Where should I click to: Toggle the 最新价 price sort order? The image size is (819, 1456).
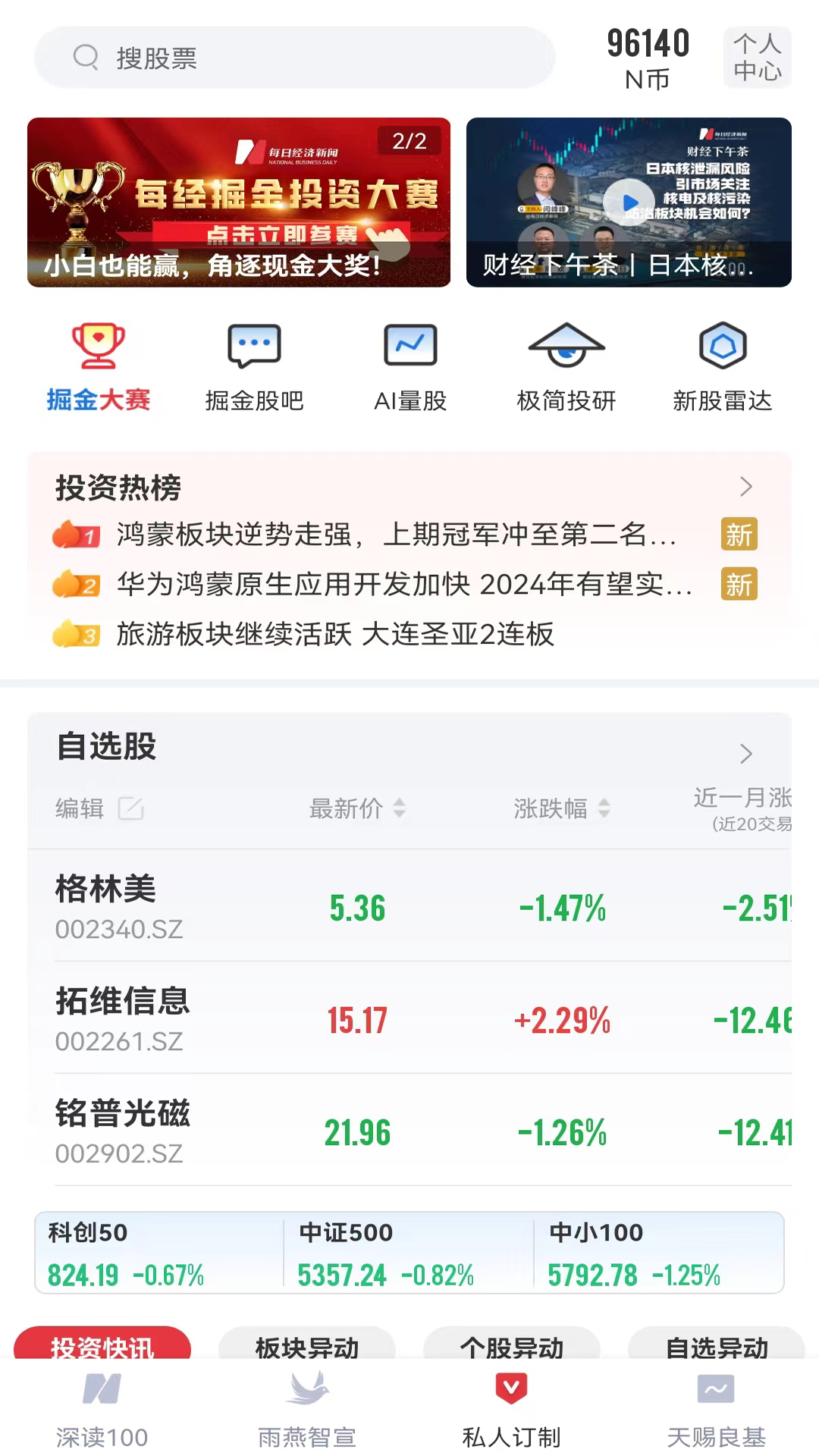pos(358,808)
